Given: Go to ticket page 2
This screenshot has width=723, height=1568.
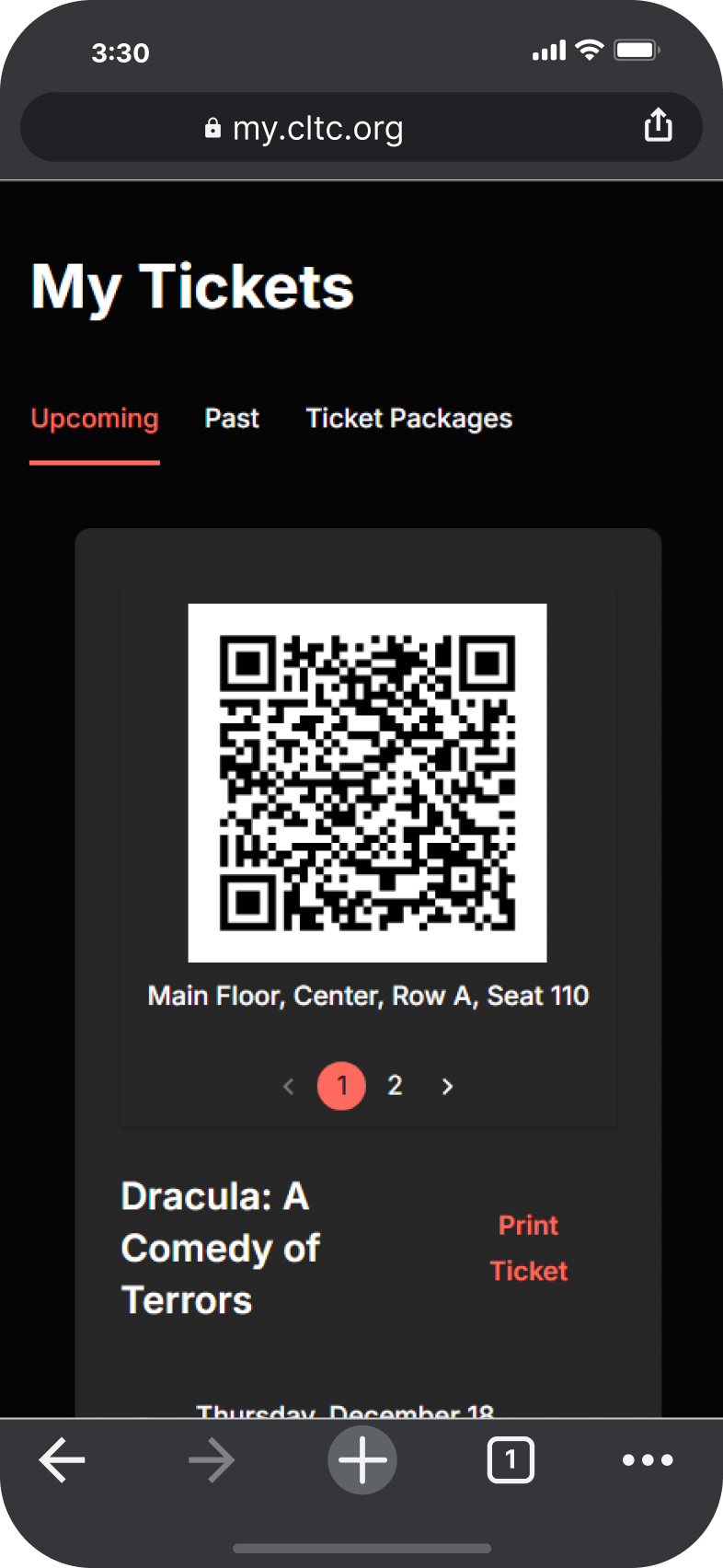Looking at the screenshot, I should 395,1086.
